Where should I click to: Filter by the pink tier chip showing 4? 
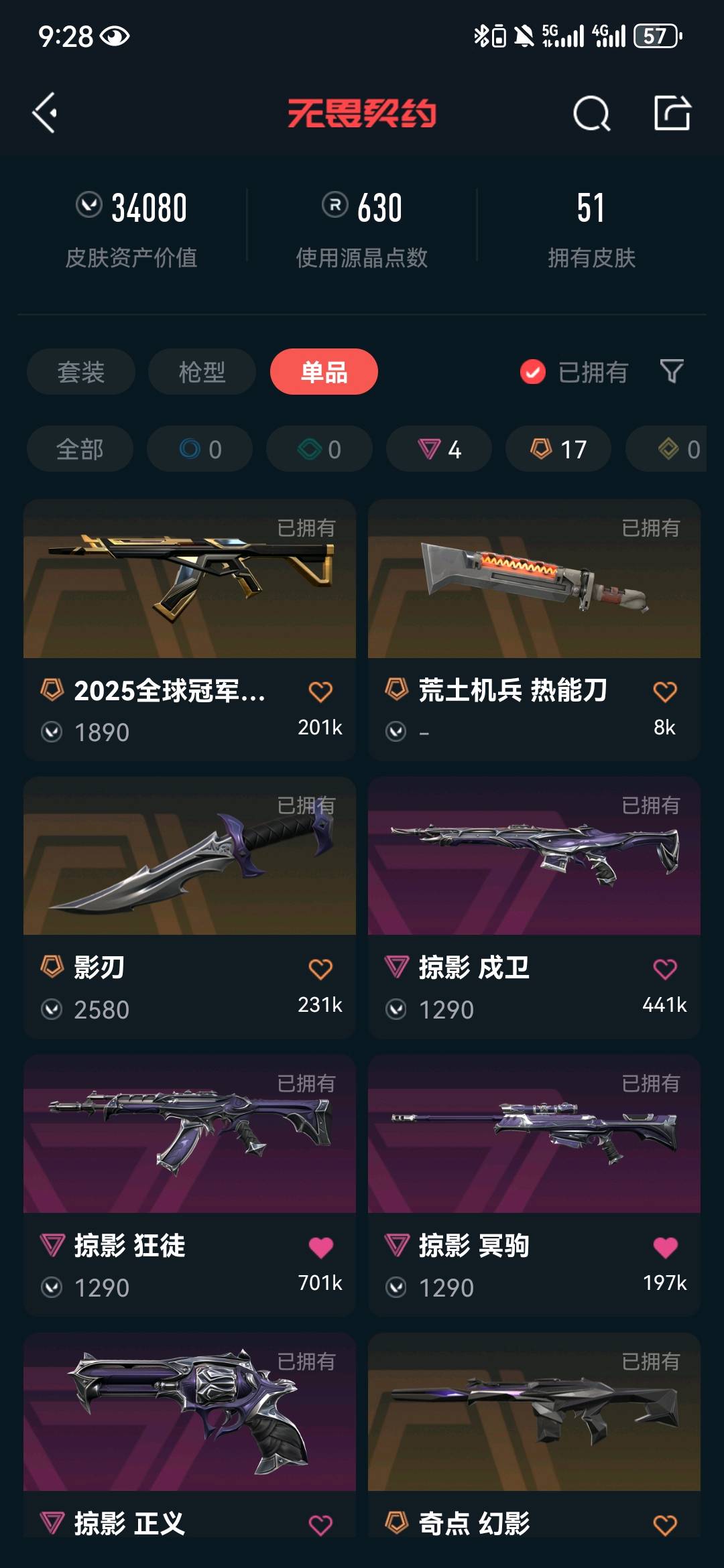click(x=439, y=449)
